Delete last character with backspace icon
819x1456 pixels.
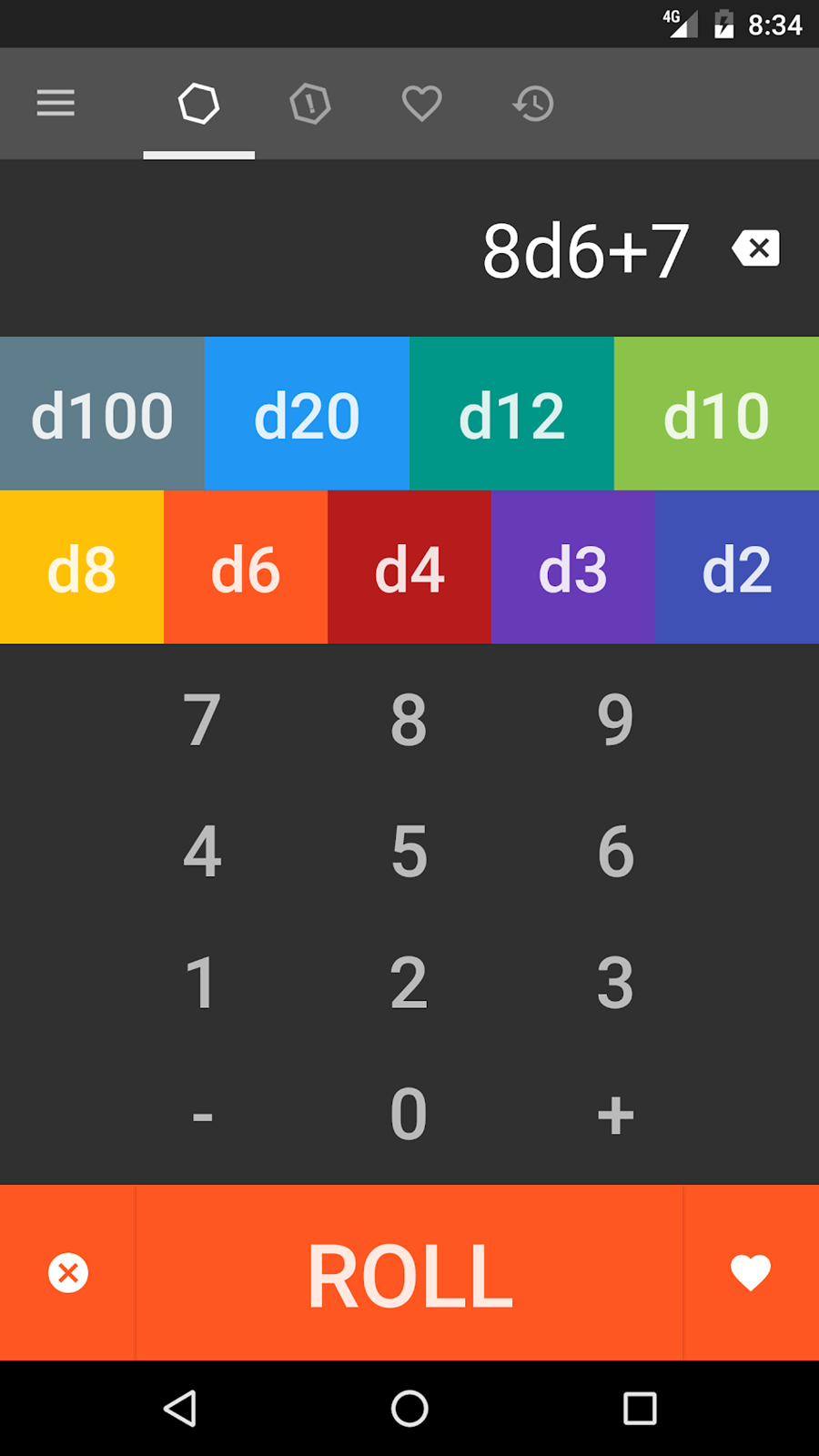pos(755,248)
